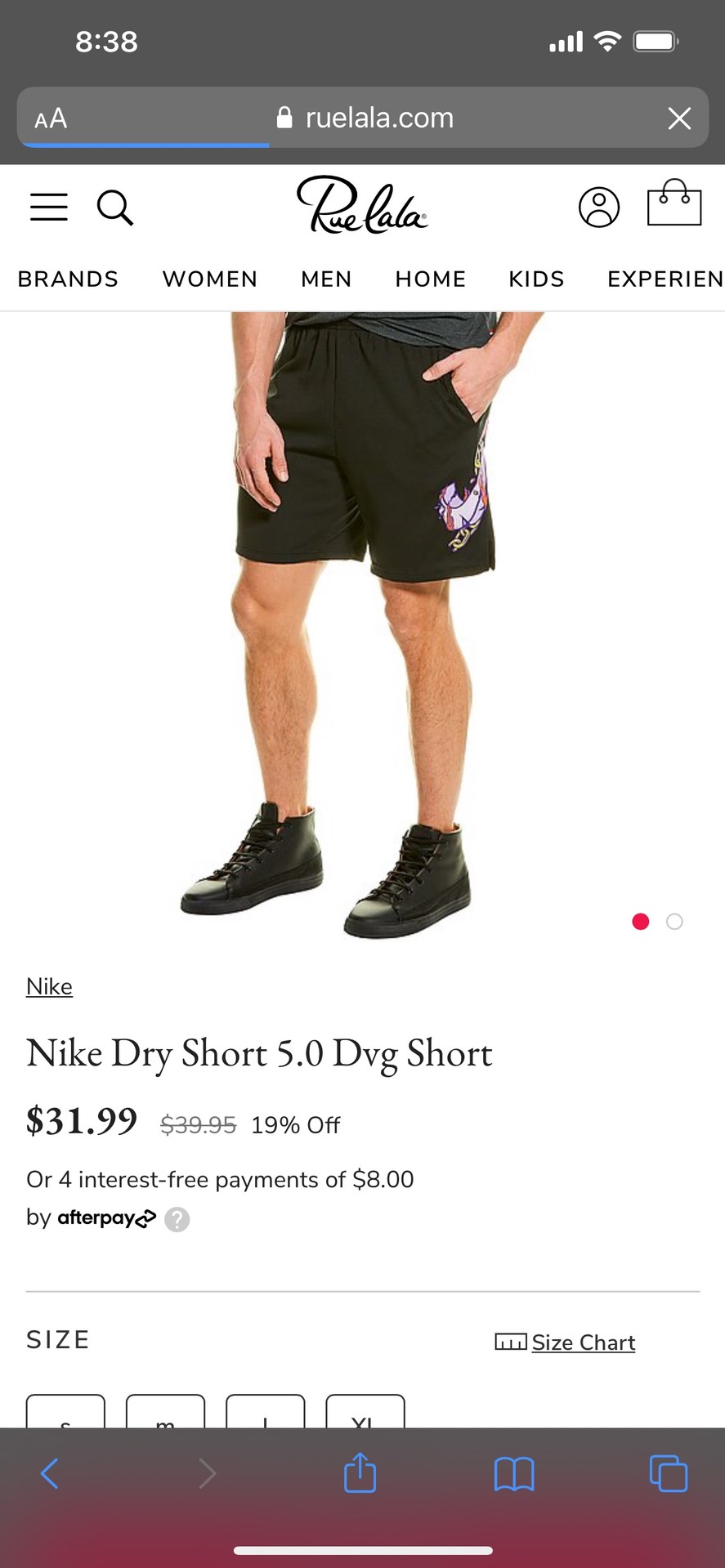Stop page loading in address bar
This screenshot has width=725, height=1568.
pyautogui.click(x=679, y=118)
